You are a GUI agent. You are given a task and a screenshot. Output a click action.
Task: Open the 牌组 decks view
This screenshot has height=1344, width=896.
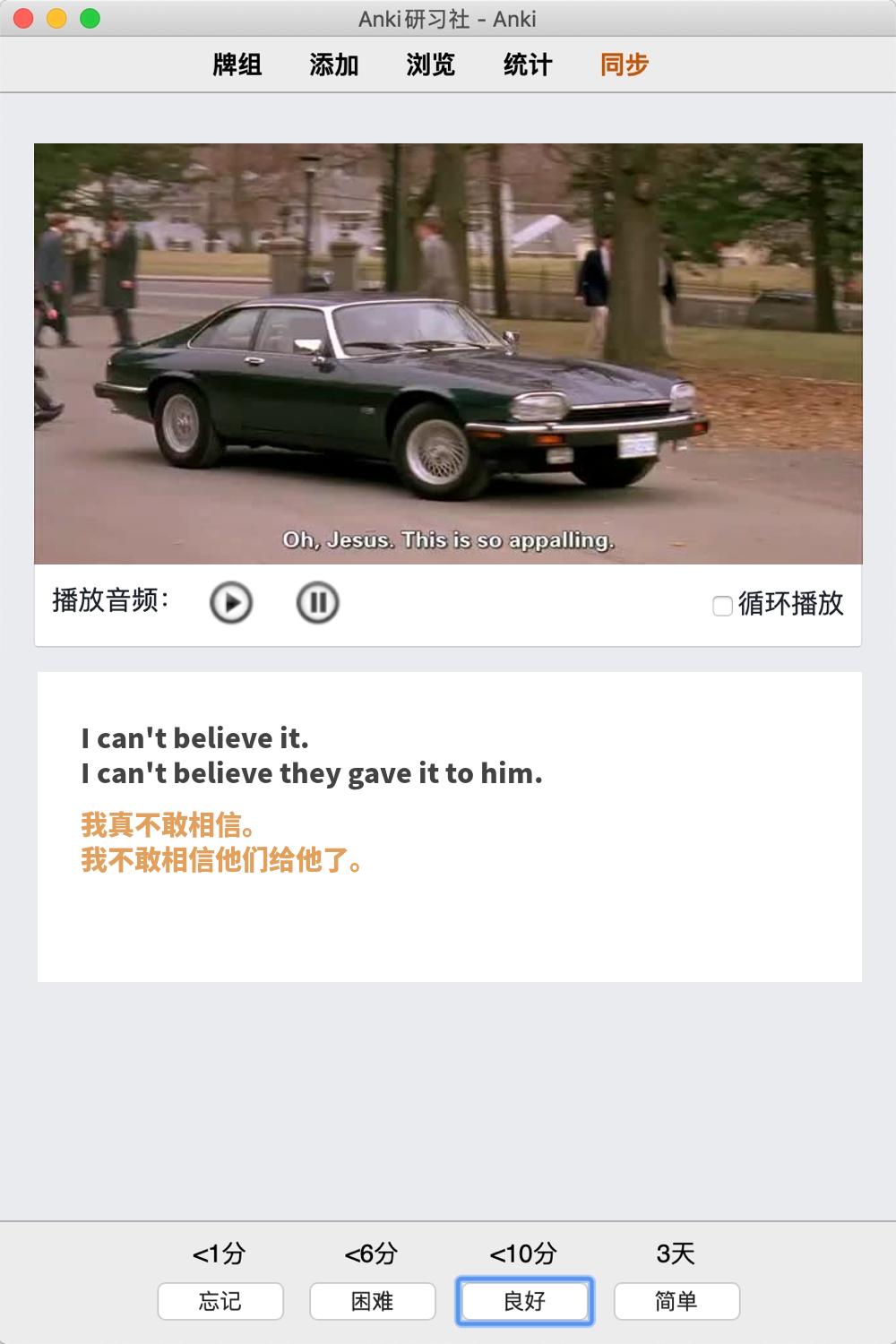(237, 65)
